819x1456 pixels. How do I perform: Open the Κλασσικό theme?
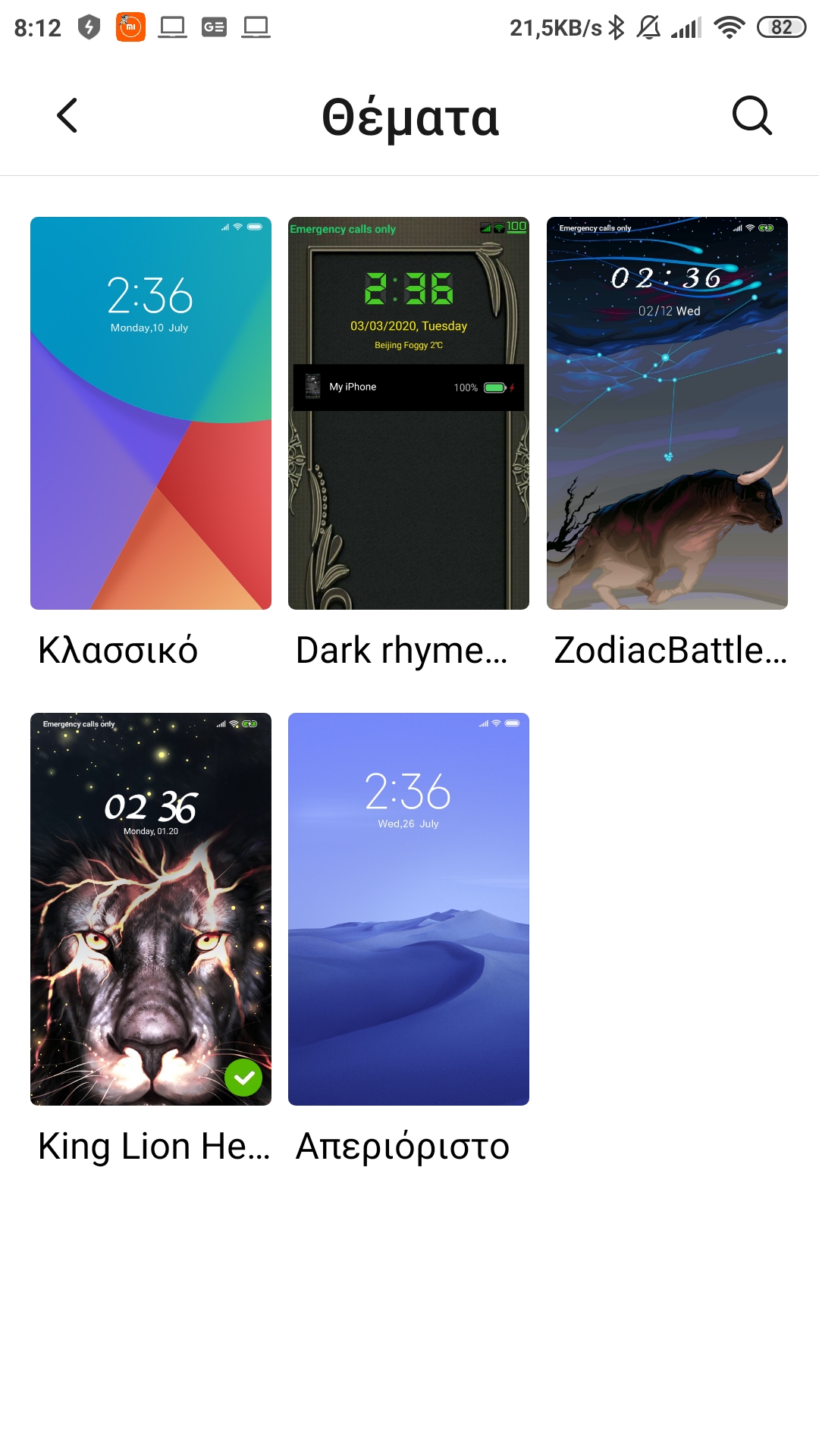(151, 413)
